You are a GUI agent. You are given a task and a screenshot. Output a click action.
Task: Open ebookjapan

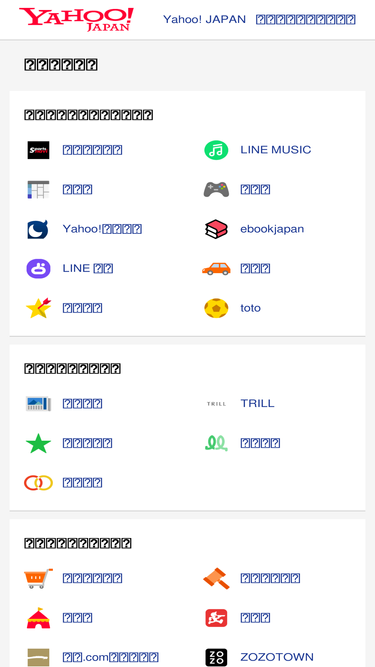coord(272,229)
